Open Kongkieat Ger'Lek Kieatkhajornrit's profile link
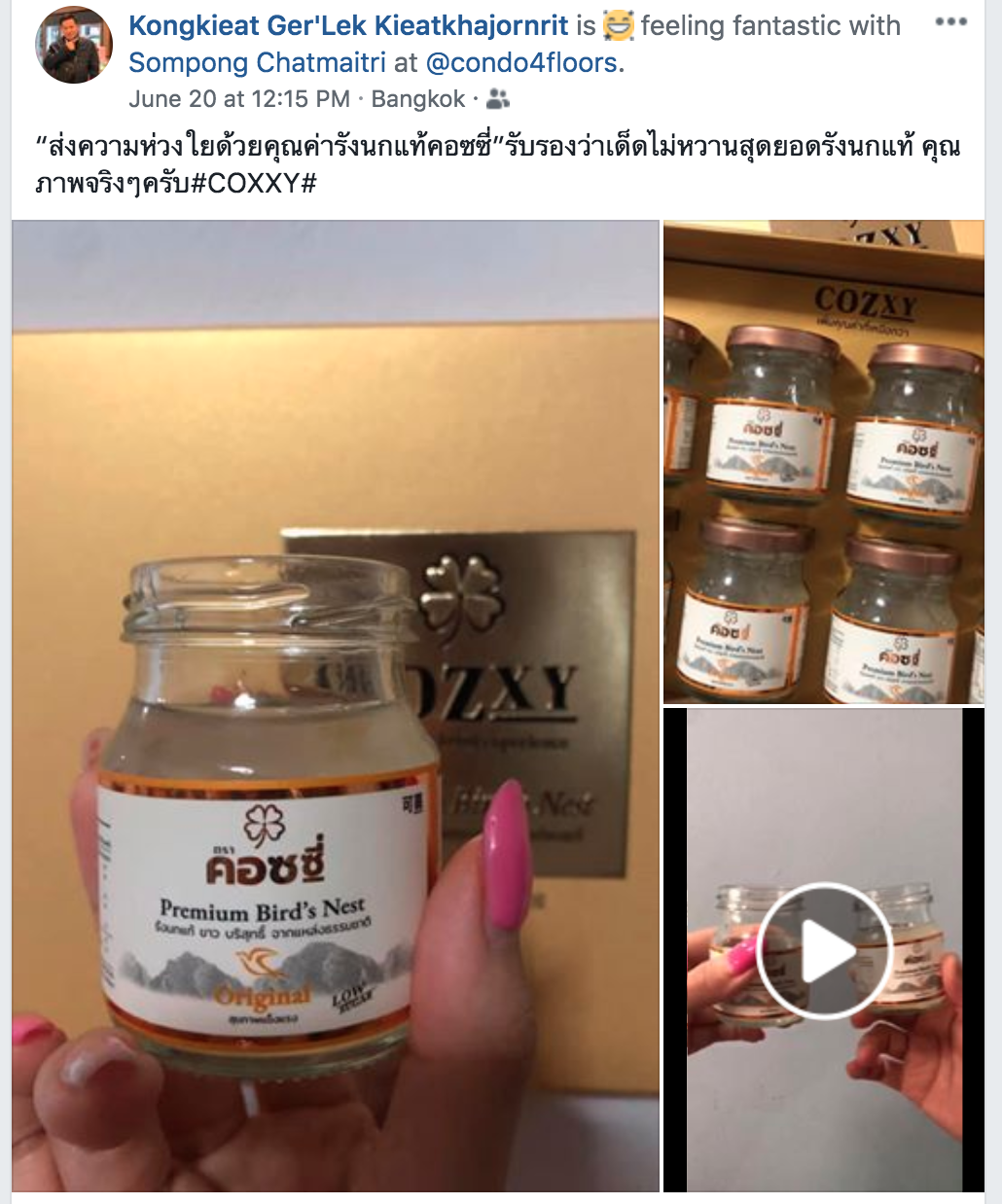Image resolution: width=1002 pixels, height=1204 pixels. [348, 26]
